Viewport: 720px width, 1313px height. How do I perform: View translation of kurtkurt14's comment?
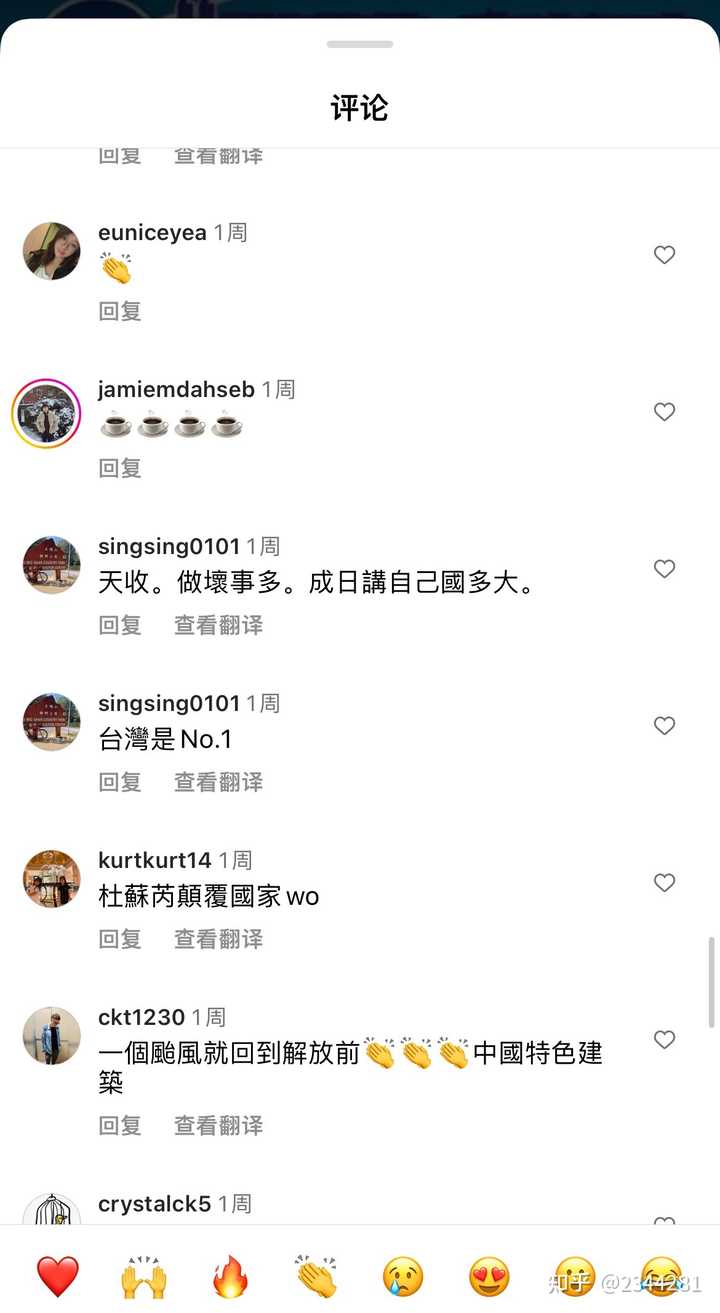[x=219, y=939]
